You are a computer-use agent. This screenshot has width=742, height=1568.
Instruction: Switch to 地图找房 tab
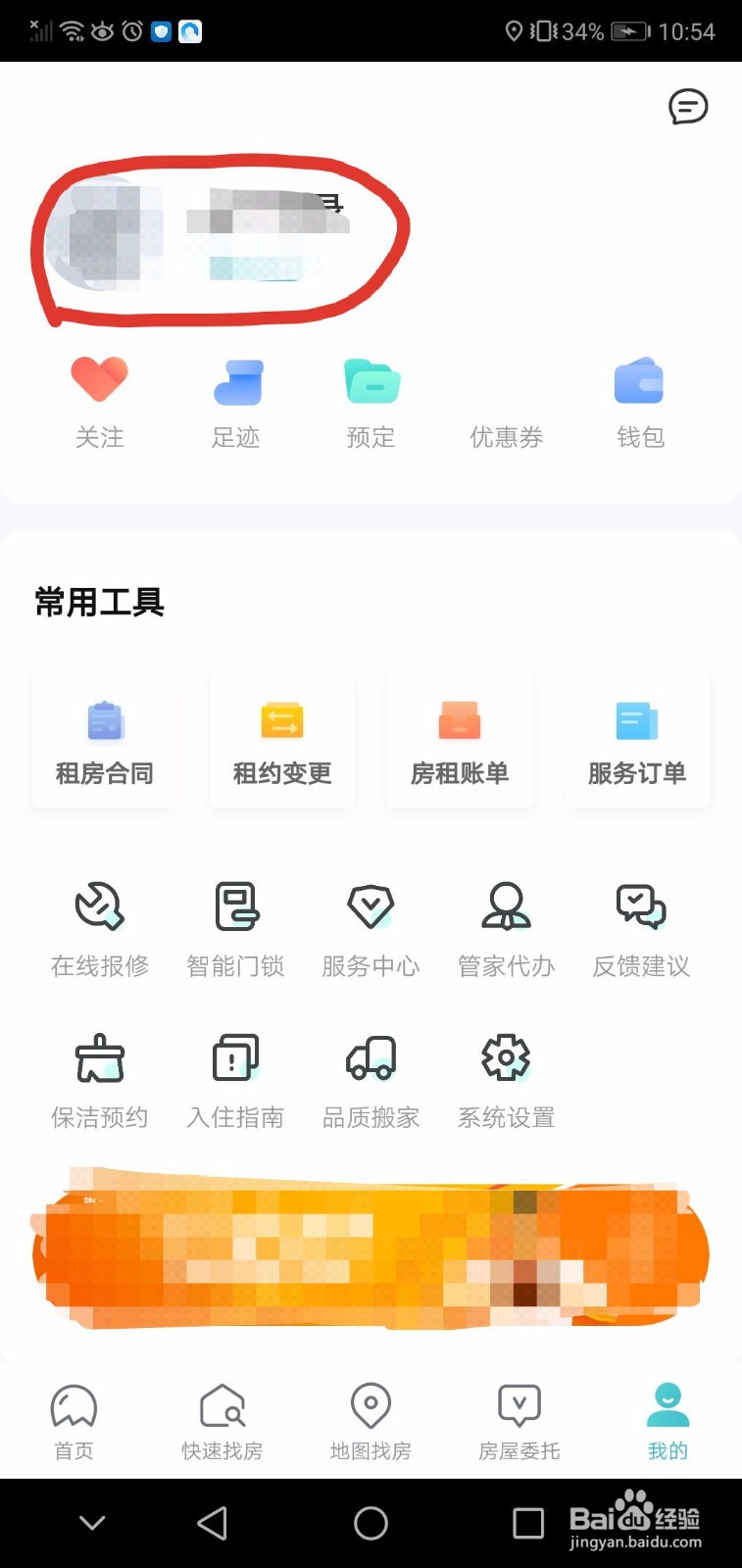371,1422
